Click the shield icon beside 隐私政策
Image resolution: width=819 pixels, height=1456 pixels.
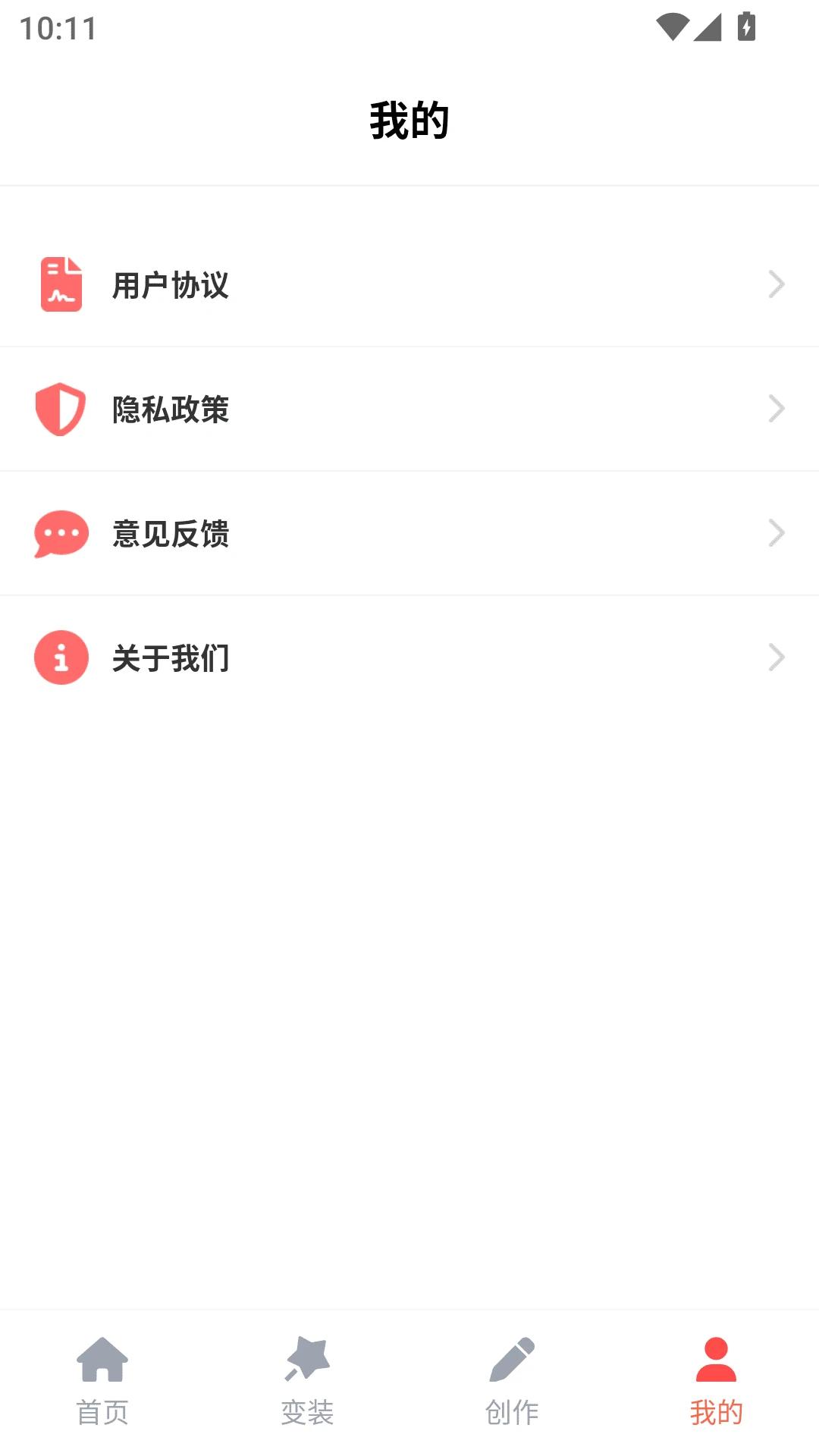tap(61, 409)
